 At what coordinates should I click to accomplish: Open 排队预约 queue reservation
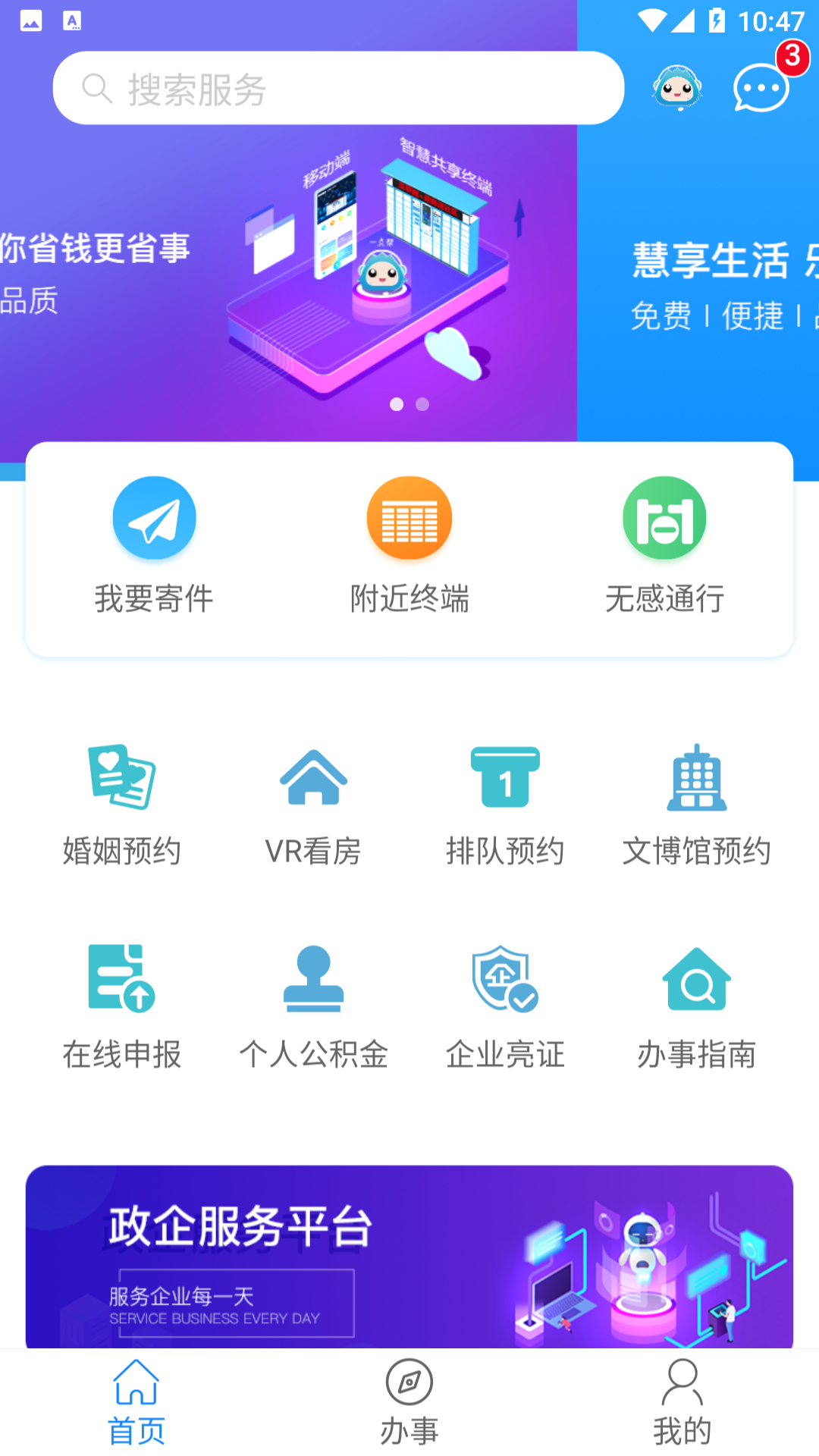[506, 804]
